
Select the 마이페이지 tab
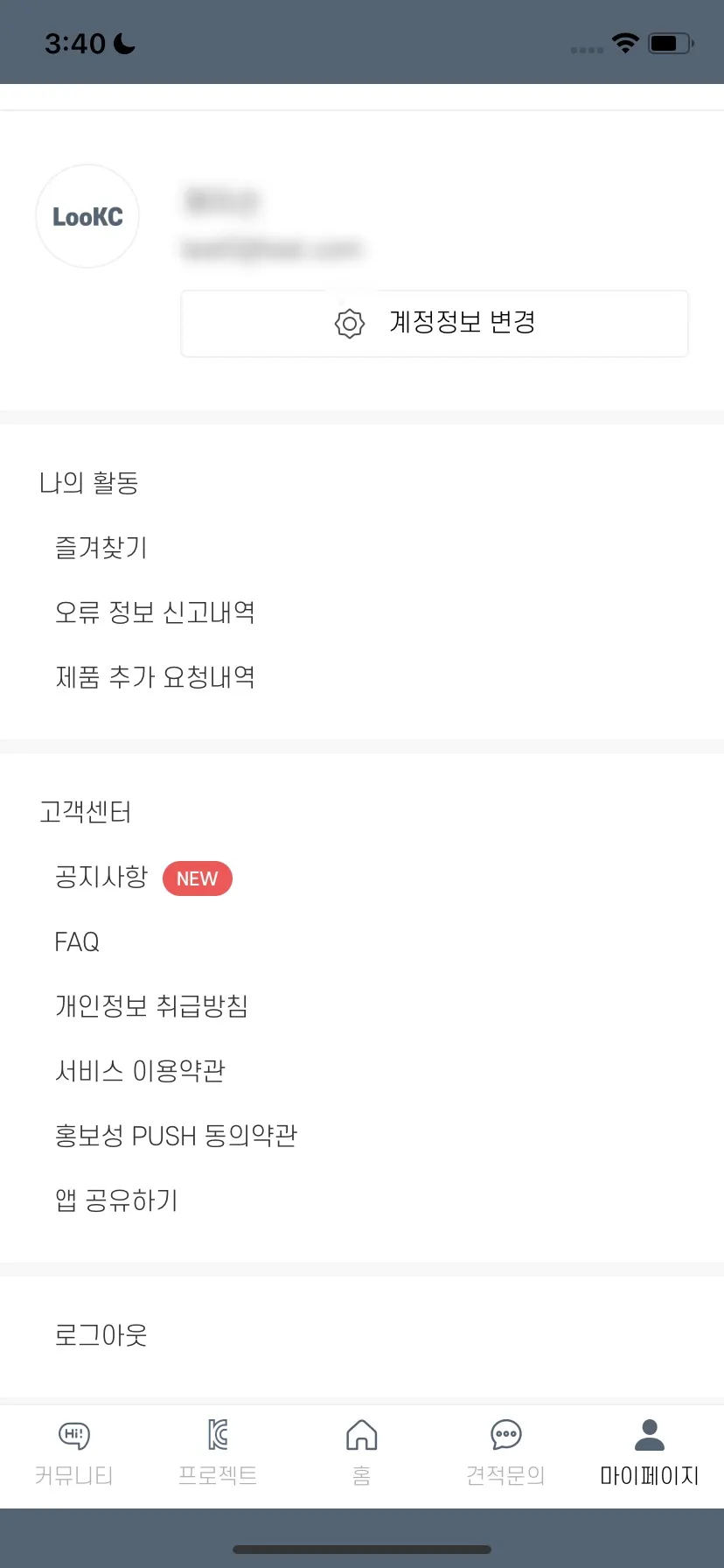point(650,1452)
